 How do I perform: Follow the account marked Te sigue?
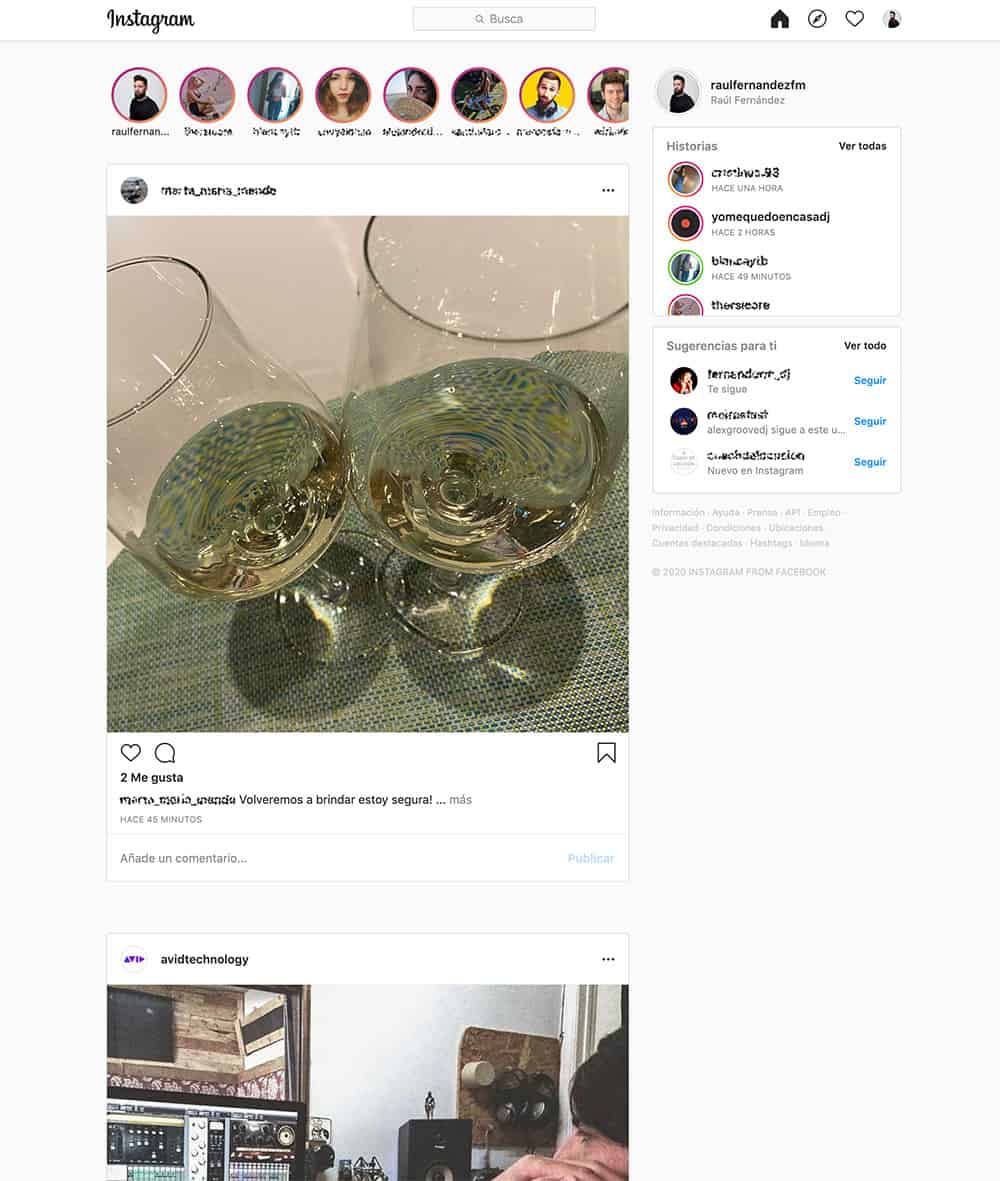[870, 381]
